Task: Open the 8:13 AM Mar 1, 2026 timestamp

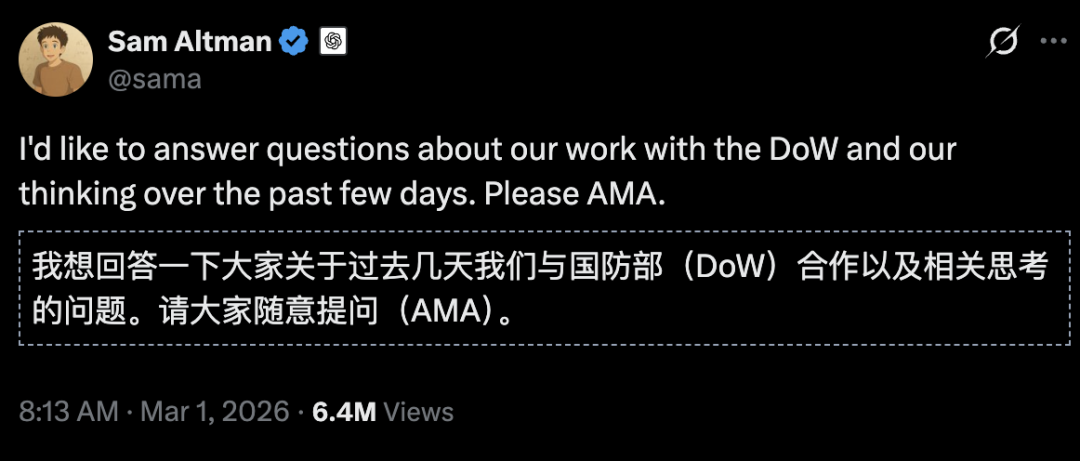Action: [x=155, y=411]
